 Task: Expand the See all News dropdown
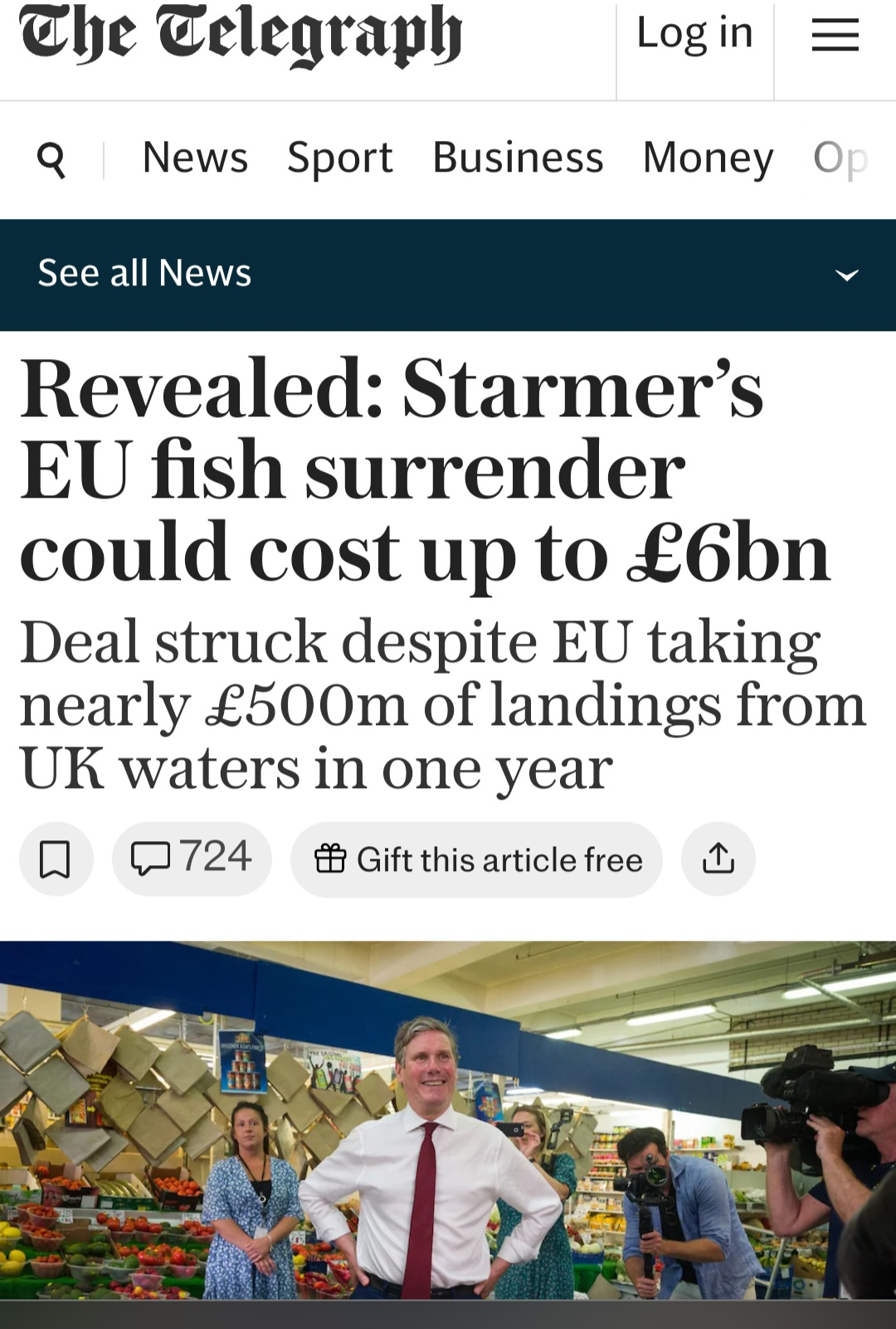click(846, 275)
